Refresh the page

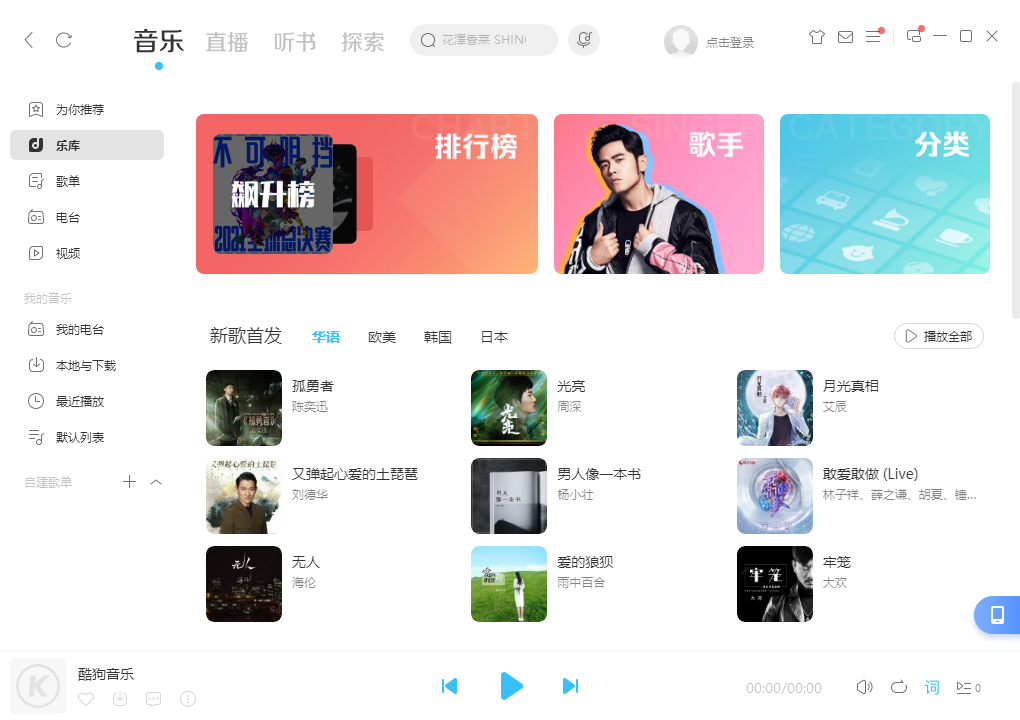[x=64, y=40]
